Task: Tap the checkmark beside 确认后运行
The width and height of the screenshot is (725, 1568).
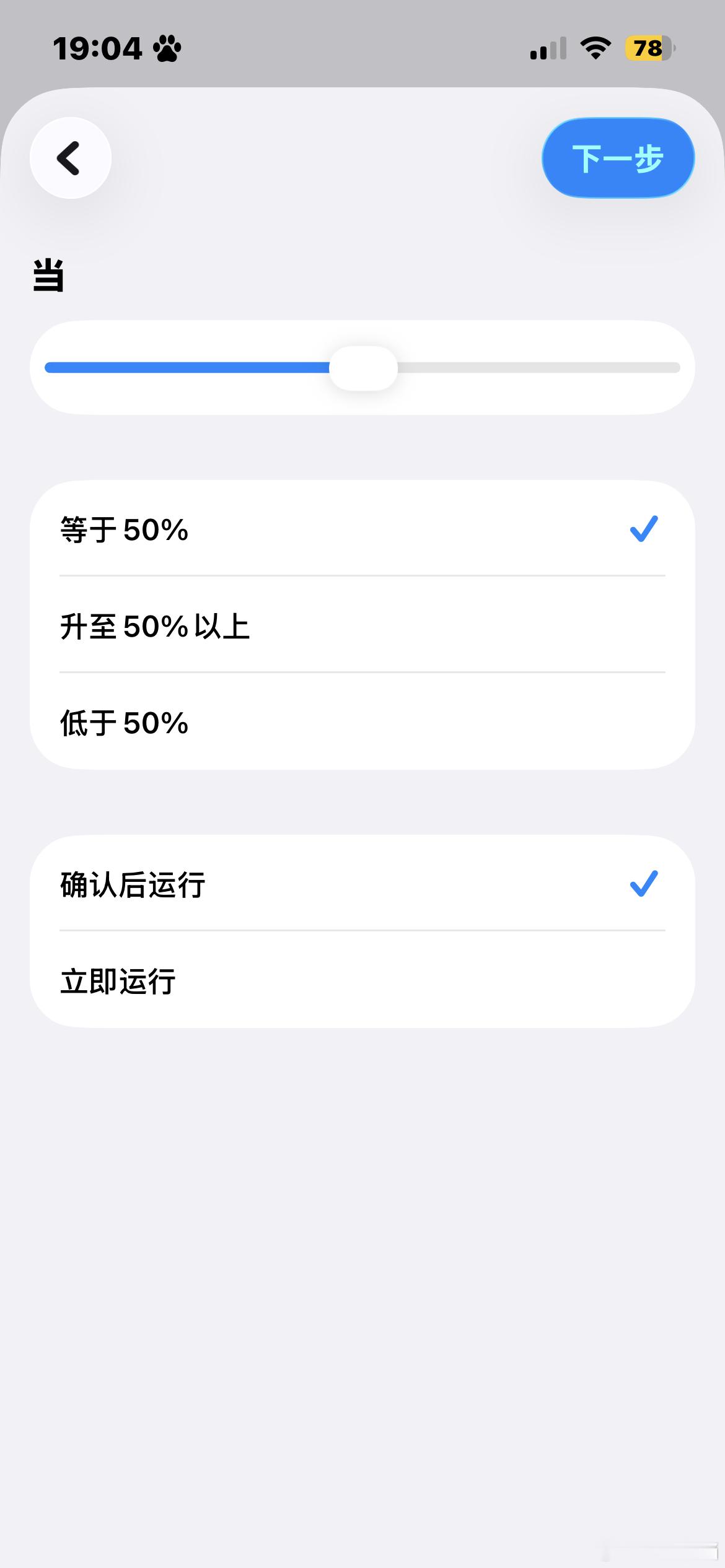Action: pos(644,884)
